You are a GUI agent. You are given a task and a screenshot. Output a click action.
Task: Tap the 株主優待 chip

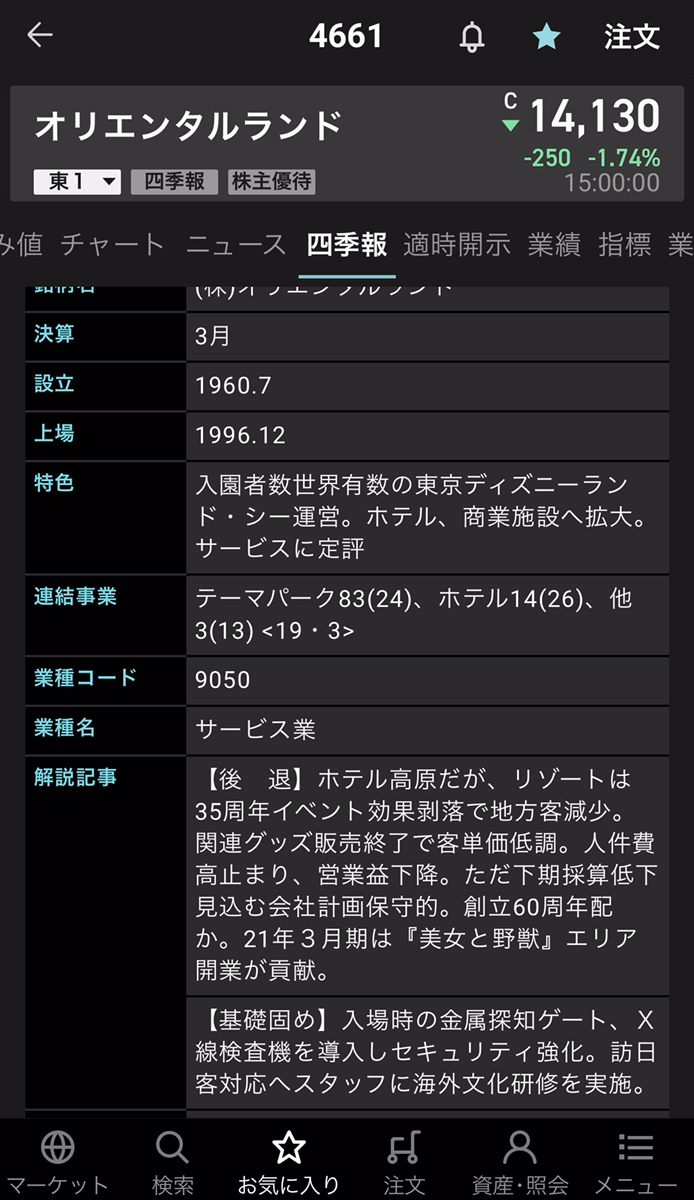(x=272, y=182)
